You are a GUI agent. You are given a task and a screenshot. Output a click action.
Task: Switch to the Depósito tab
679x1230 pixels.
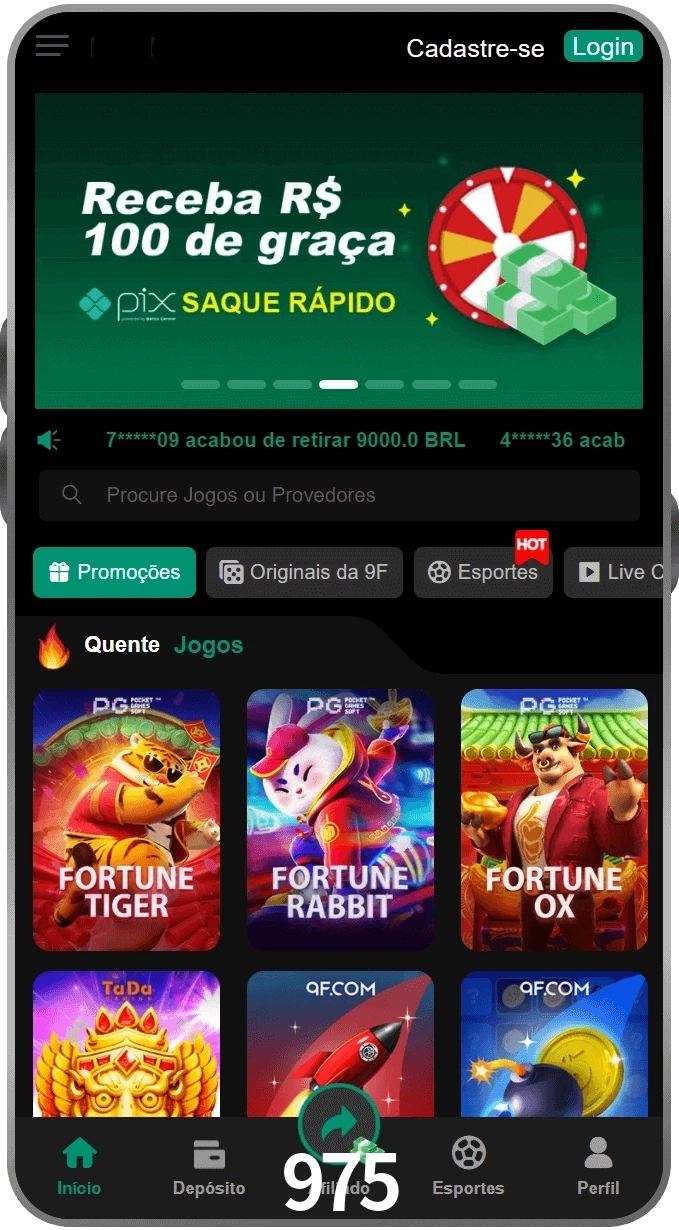pos(209,1167)
